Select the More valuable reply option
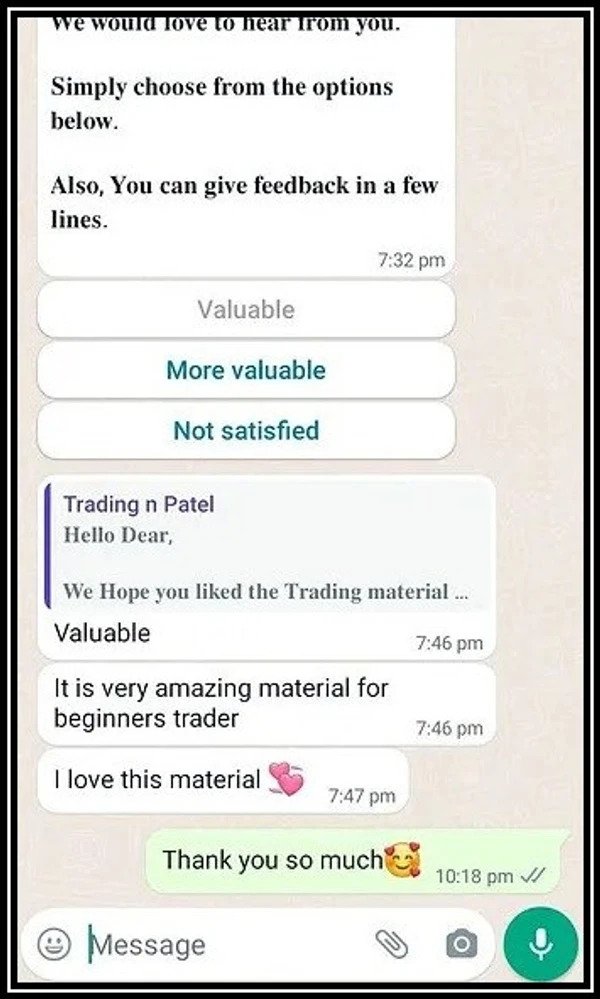The image size is (600, 999). (246, 370)
